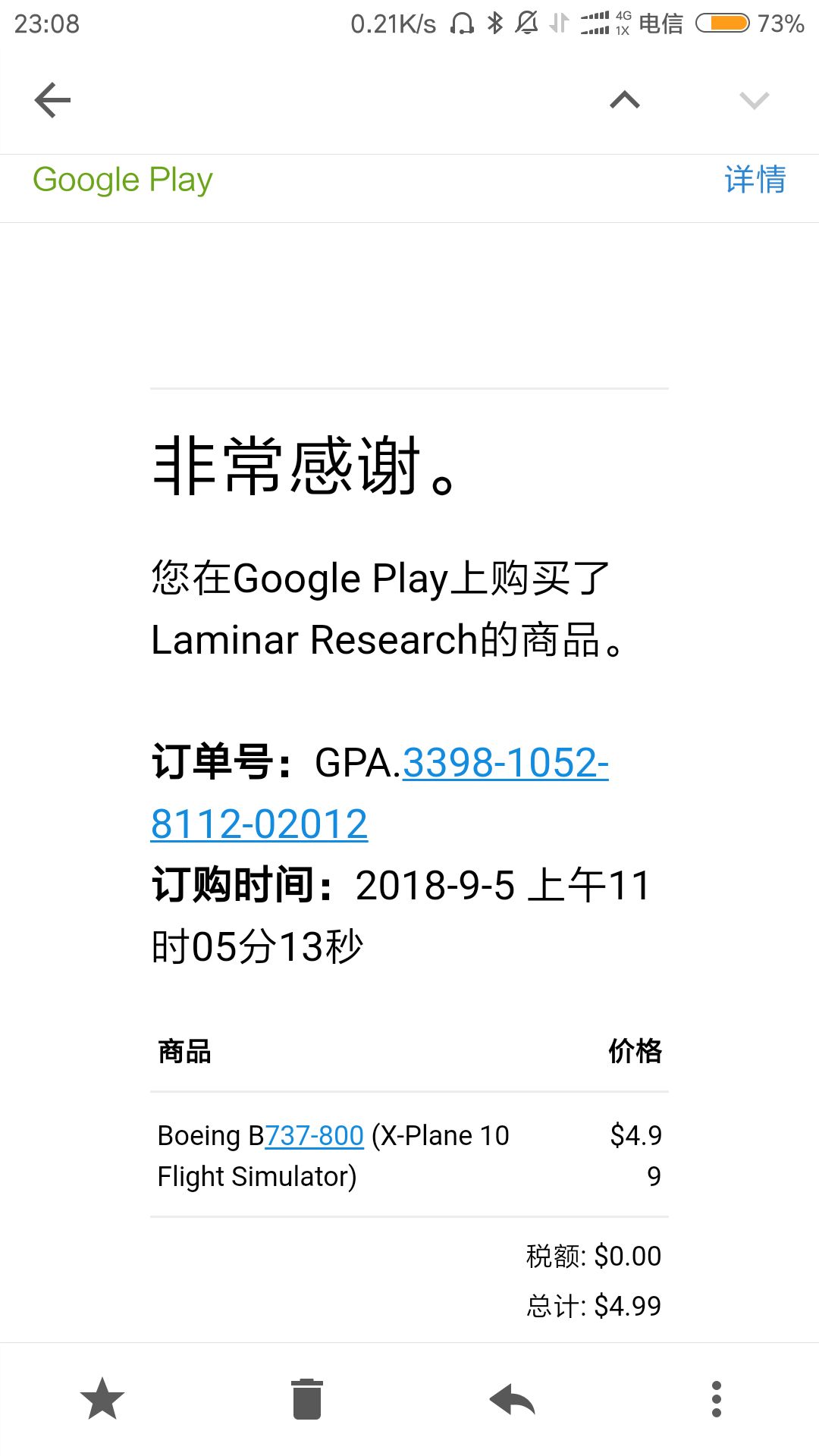Viewport: 819px width, 1456px height.
Task: Go to next email with down arrow
Action: (x=754, y=100)
